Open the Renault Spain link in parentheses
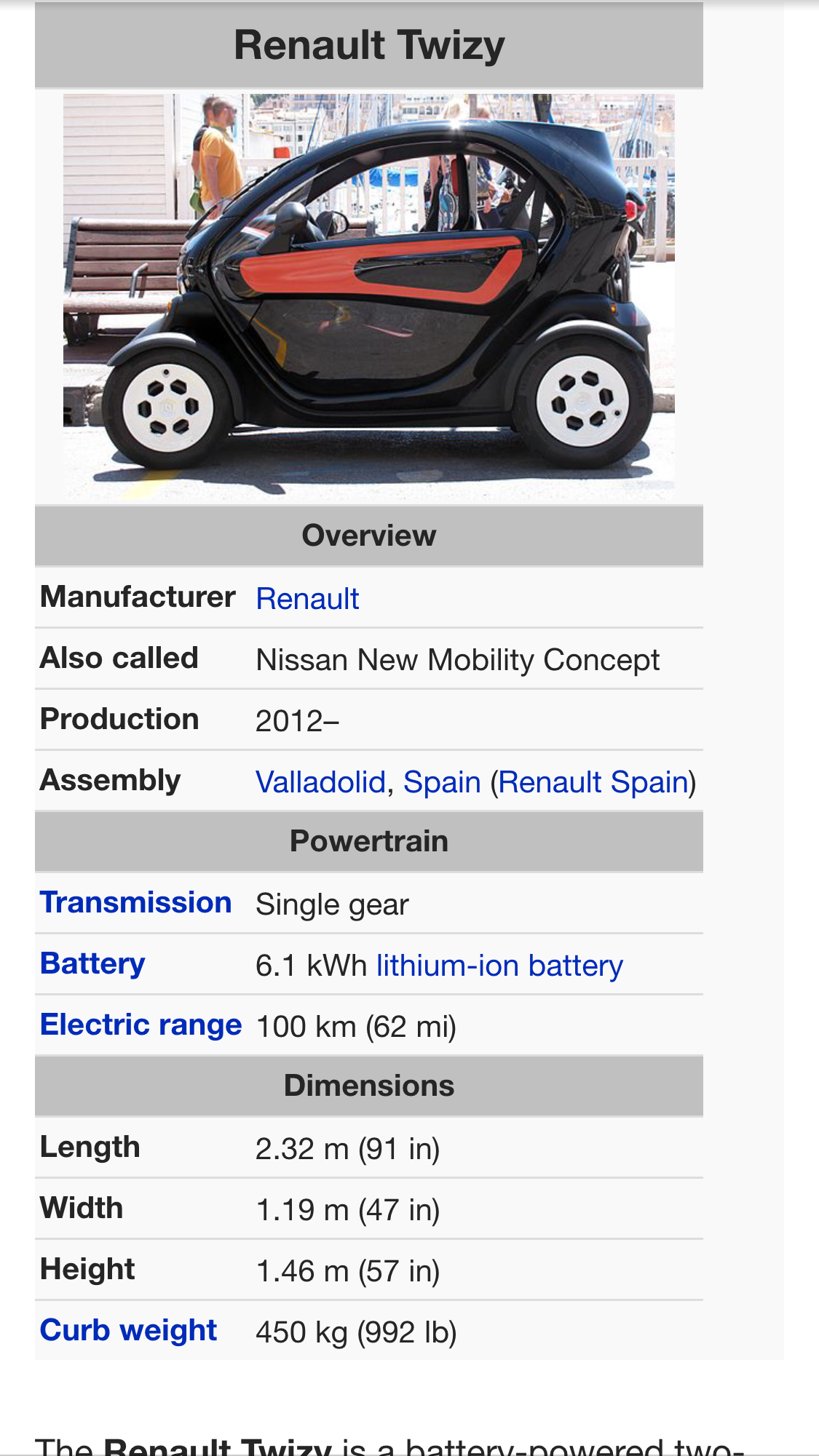Image resolution: width=819 pixels, height=1456 pixels. point(593,782)
